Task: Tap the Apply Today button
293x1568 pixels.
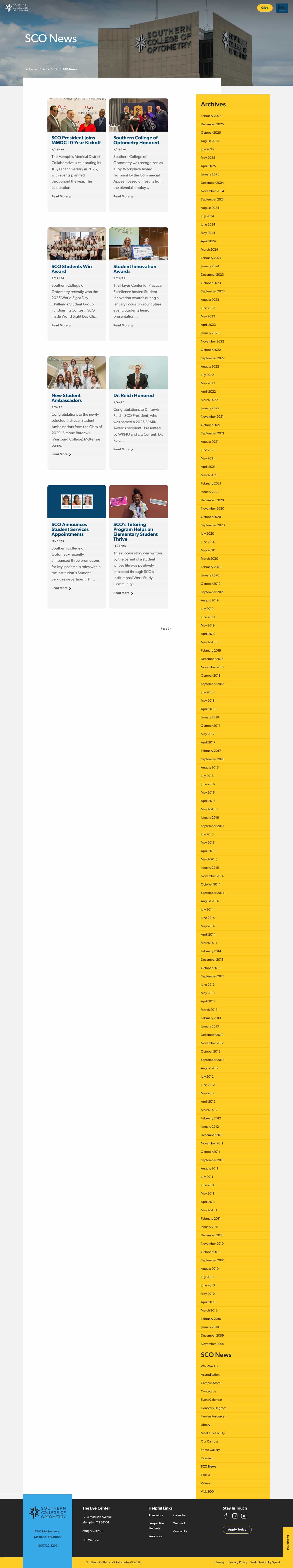Action: coord(237,1530)
